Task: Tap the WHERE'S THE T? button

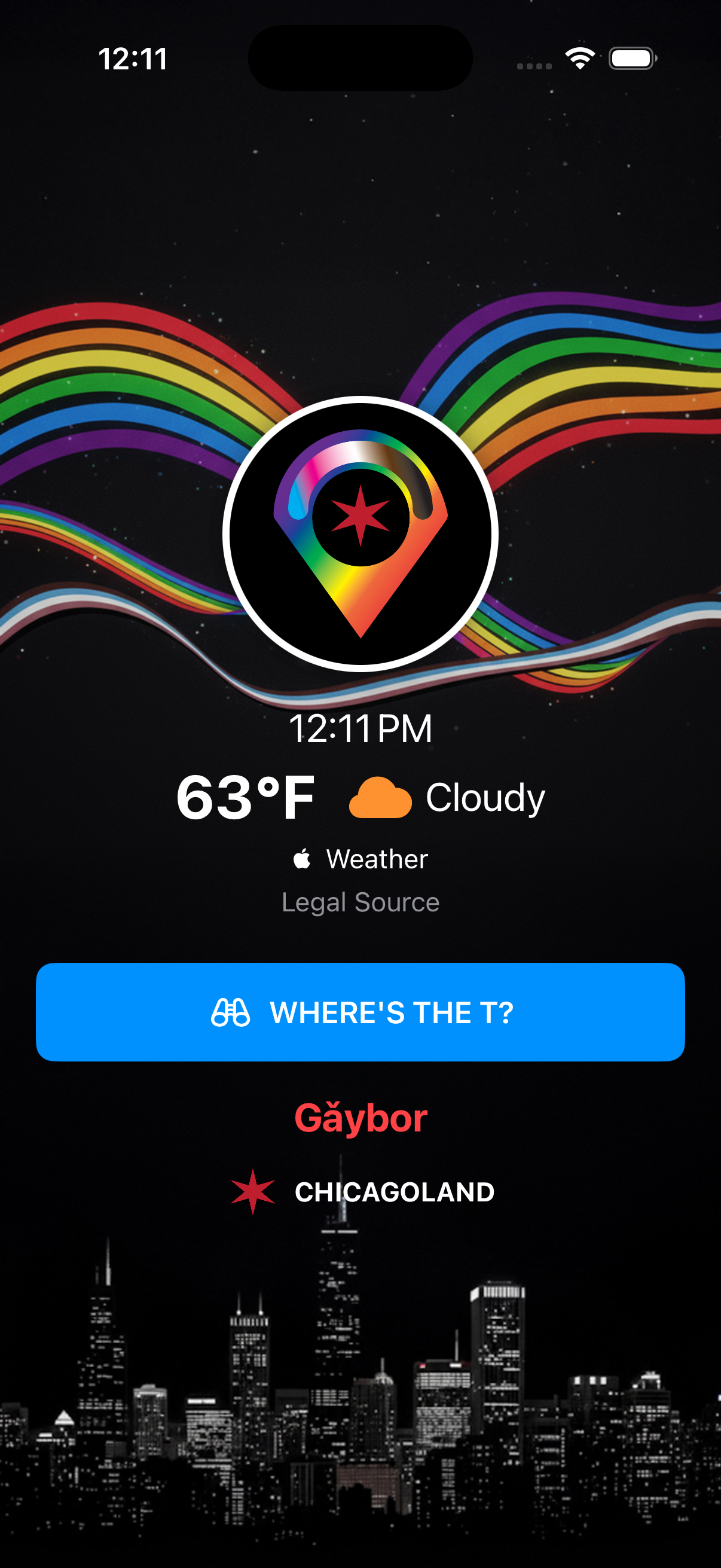Action: click(360, 1012)
